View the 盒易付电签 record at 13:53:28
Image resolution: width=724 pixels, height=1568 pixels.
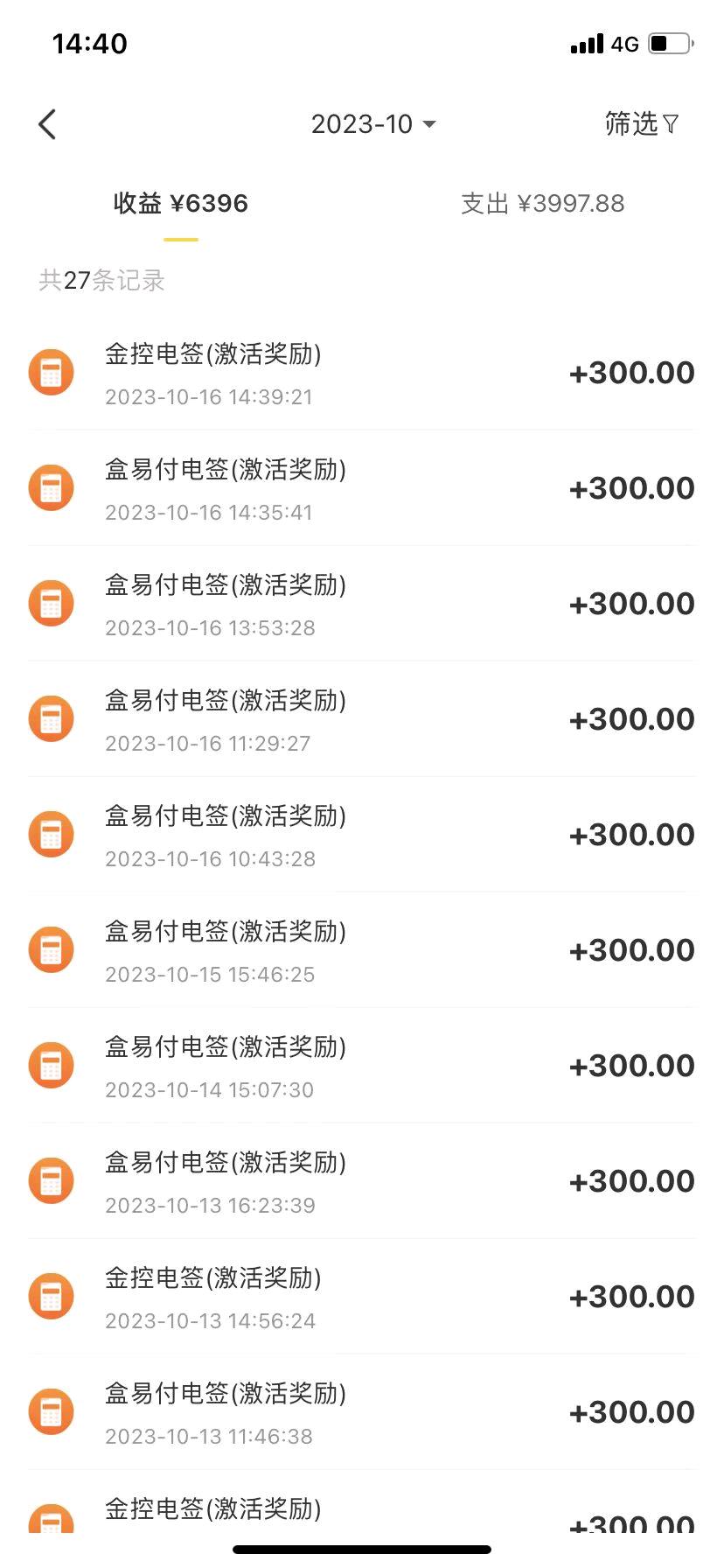(x=362, y=604)
